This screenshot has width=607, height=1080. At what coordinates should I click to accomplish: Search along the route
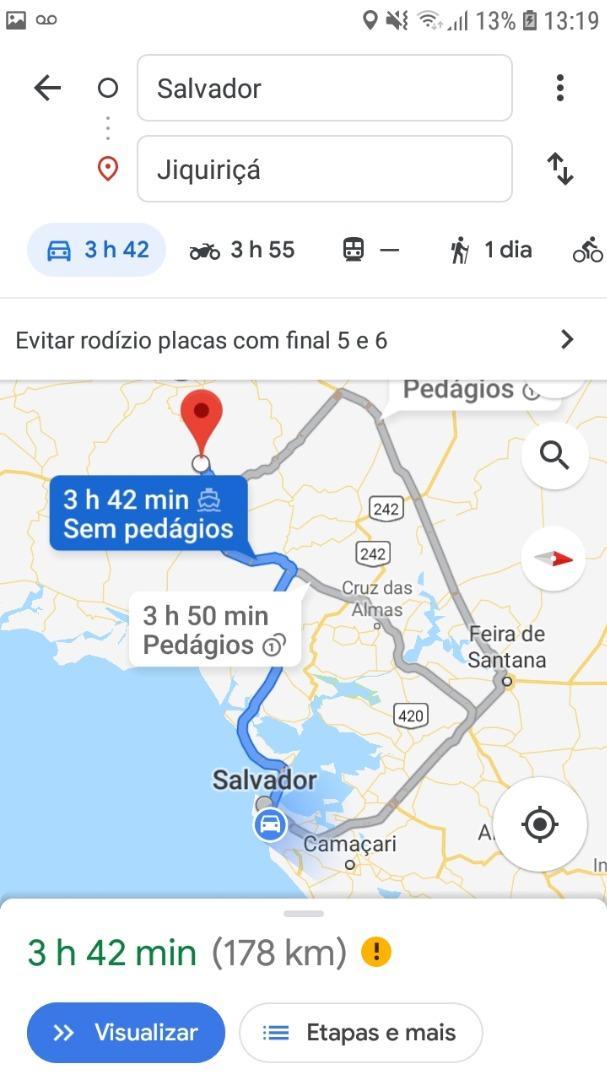(x=555, y=455)
